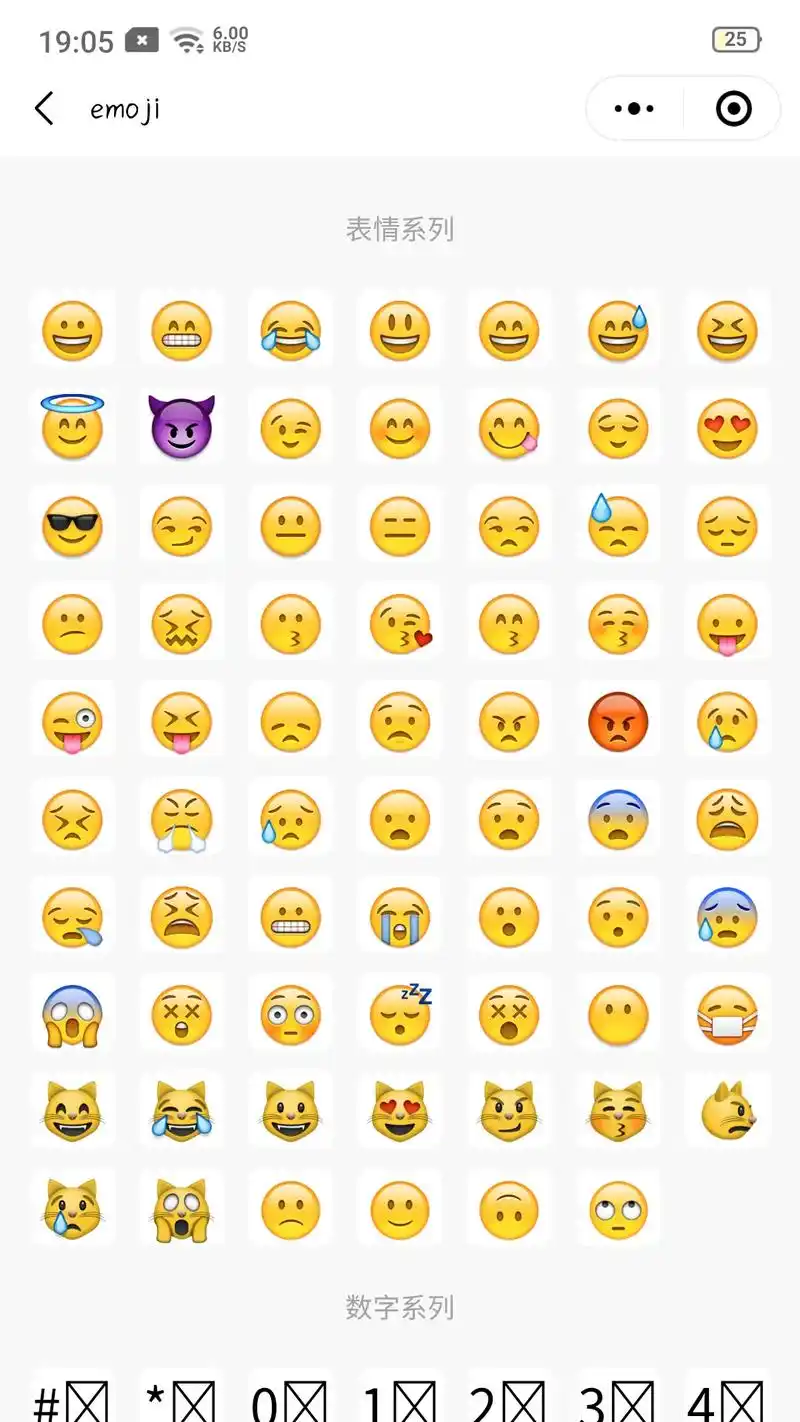
Task: Close the mini program with the circle button
Action: click(733, 108)
